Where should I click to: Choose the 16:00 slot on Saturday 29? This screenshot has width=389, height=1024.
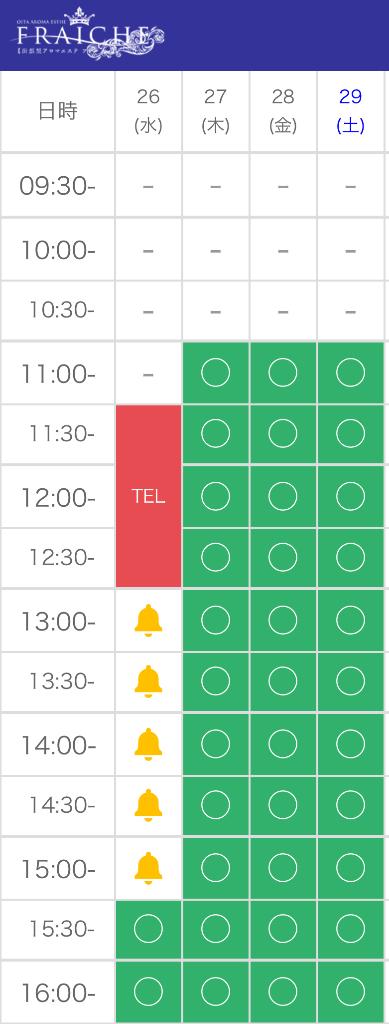350,991
